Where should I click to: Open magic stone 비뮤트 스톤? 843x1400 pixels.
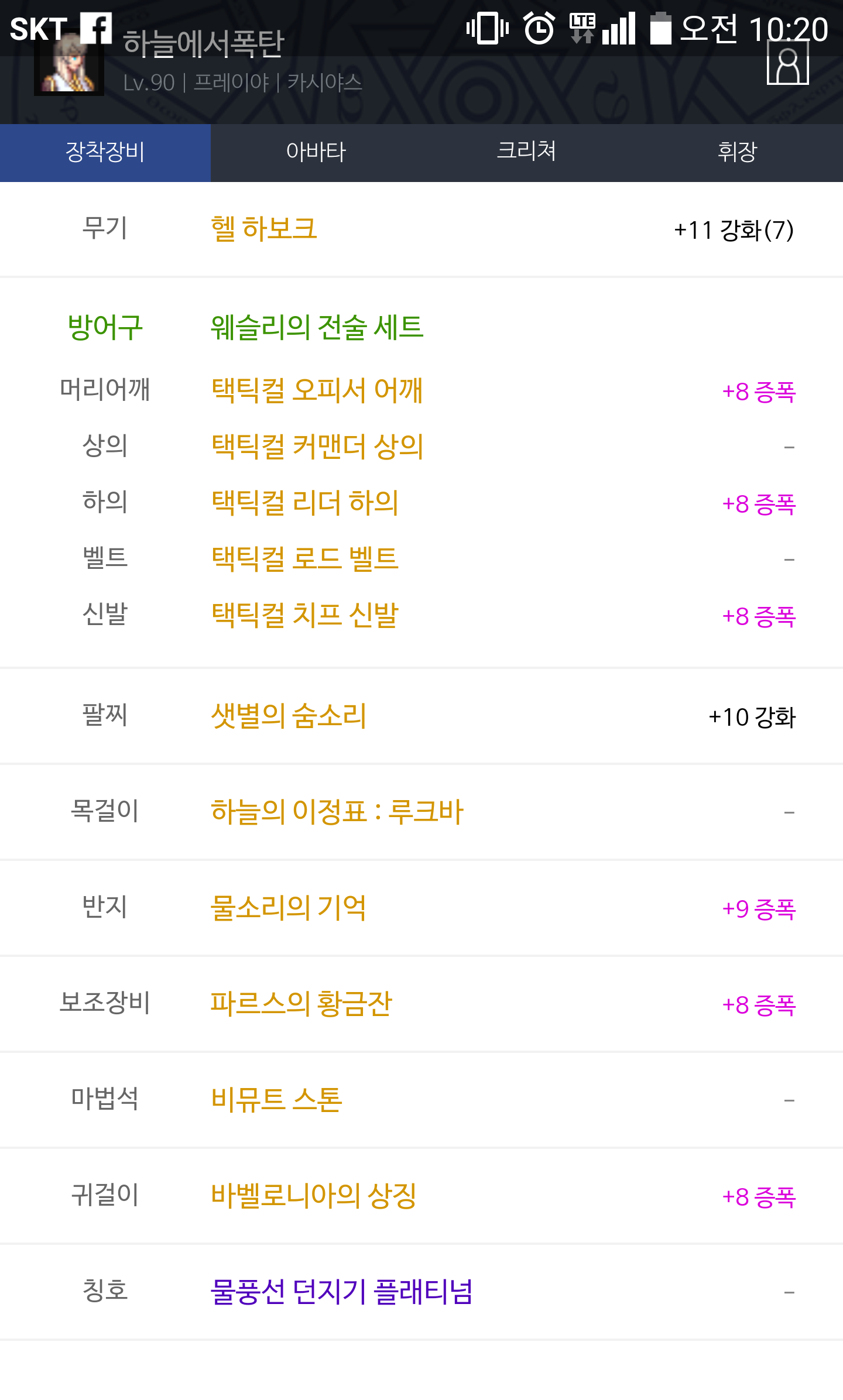[x=276, y=1100]
